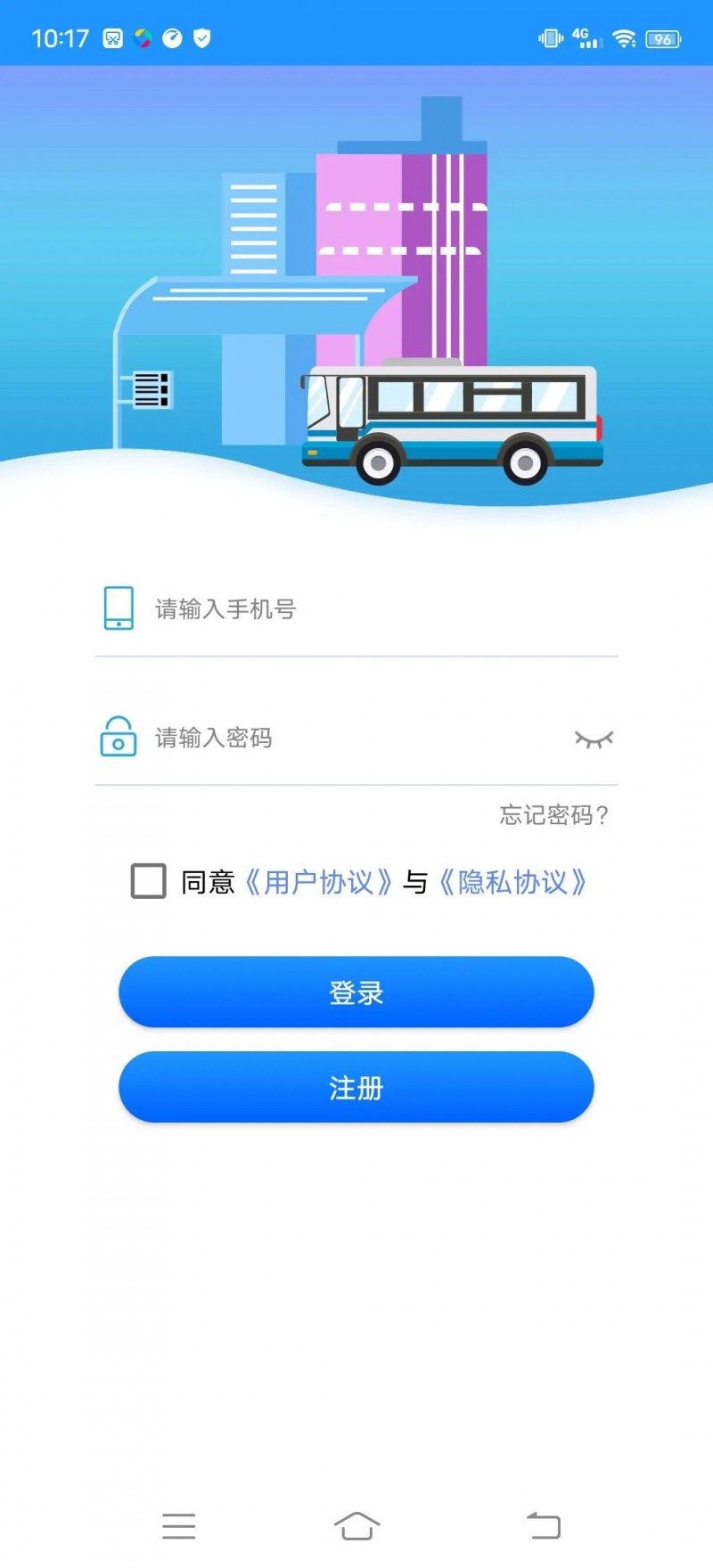The height and width of the screenshot is (1568, 713).
Task: Focus the password input field
Action: [x=356, y=739]
